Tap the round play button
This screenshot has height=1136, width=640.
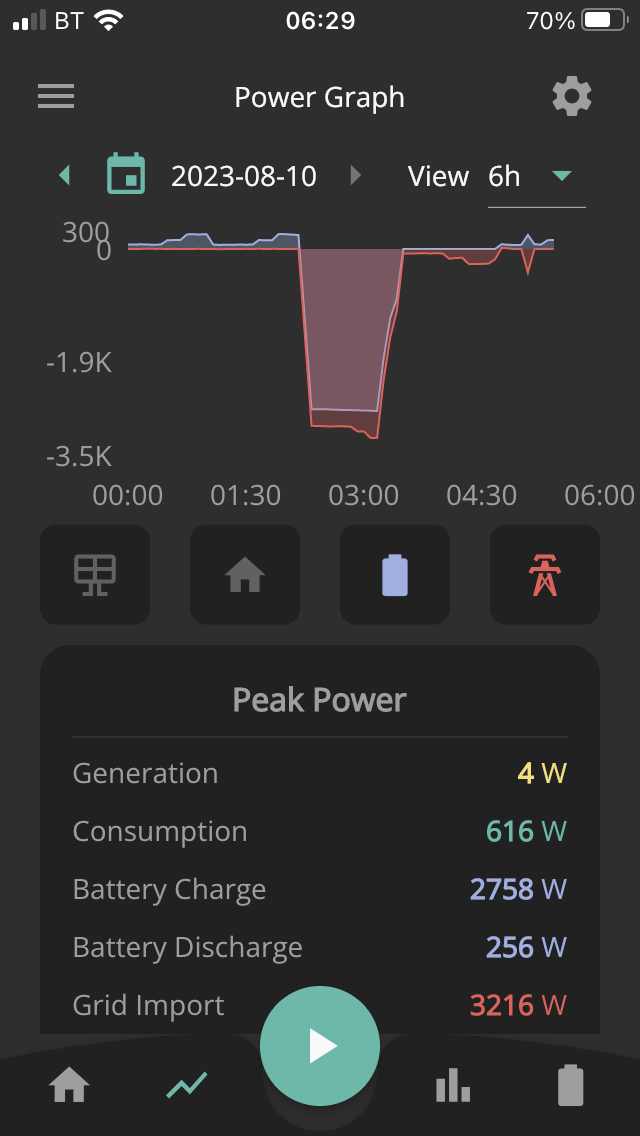click(x=320, y=1046)
